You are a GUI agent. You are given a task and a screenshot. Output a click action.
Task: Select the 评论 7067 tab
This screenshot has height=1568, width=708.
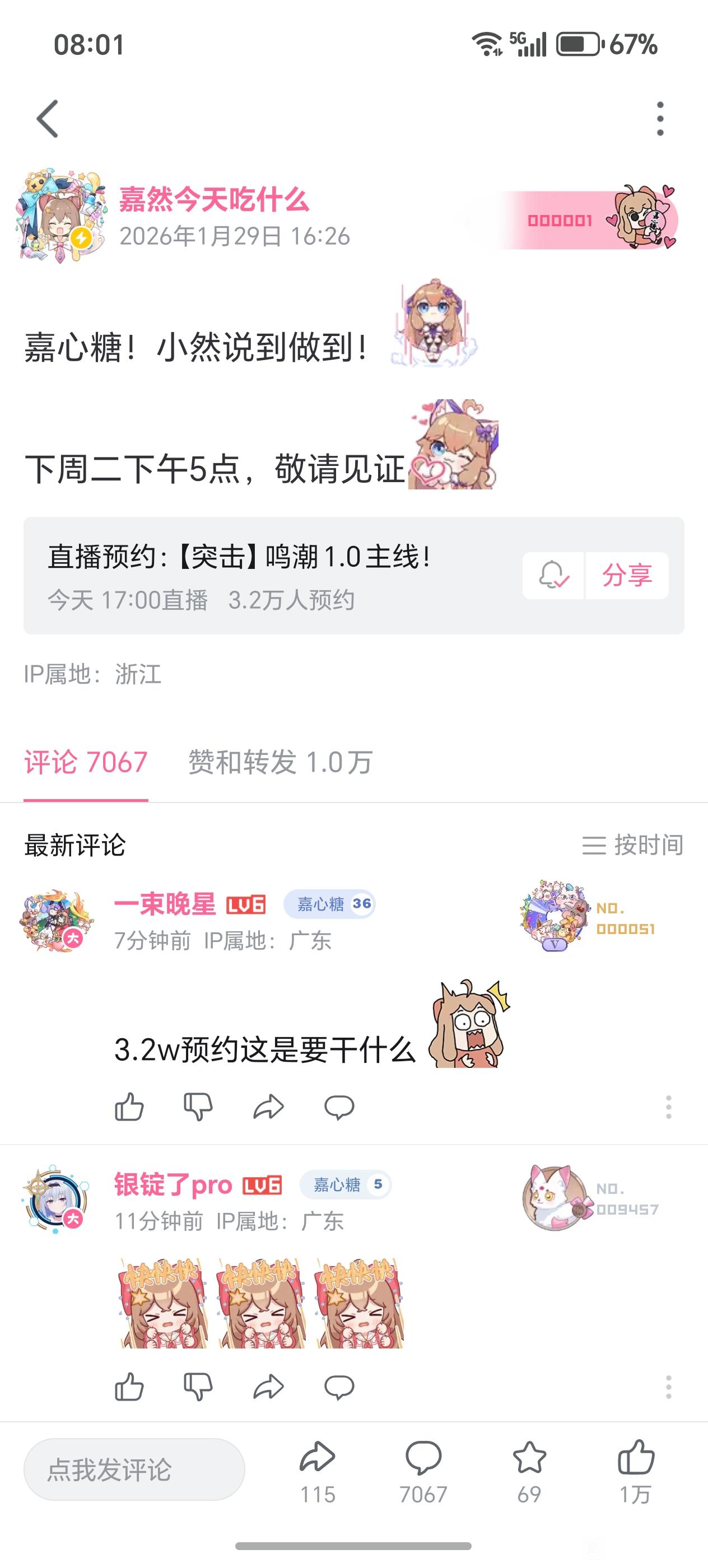click(x=86, y=762)
